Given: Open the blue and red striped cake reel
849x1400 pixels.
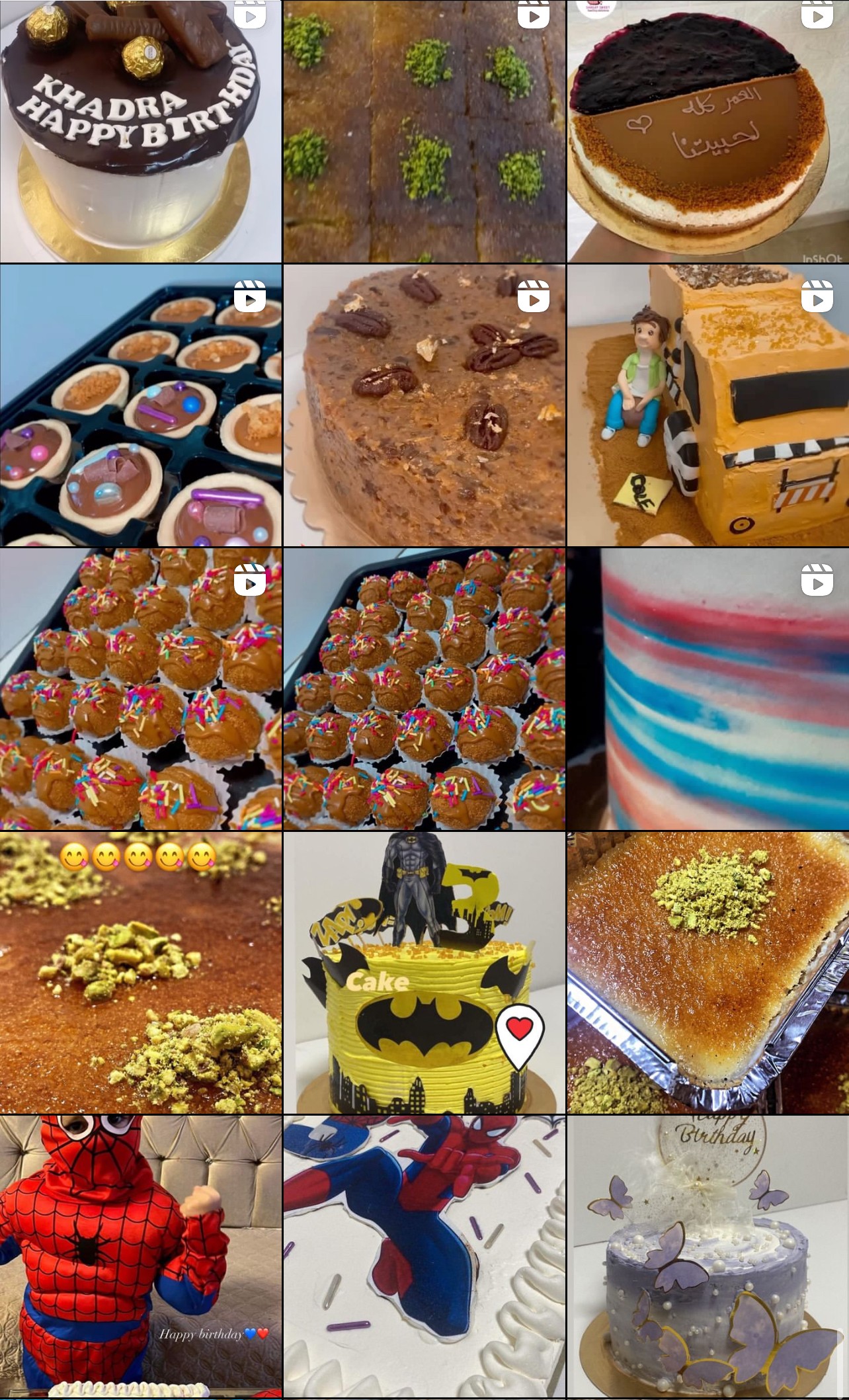Looking at the screenshot, I should 707,688.
